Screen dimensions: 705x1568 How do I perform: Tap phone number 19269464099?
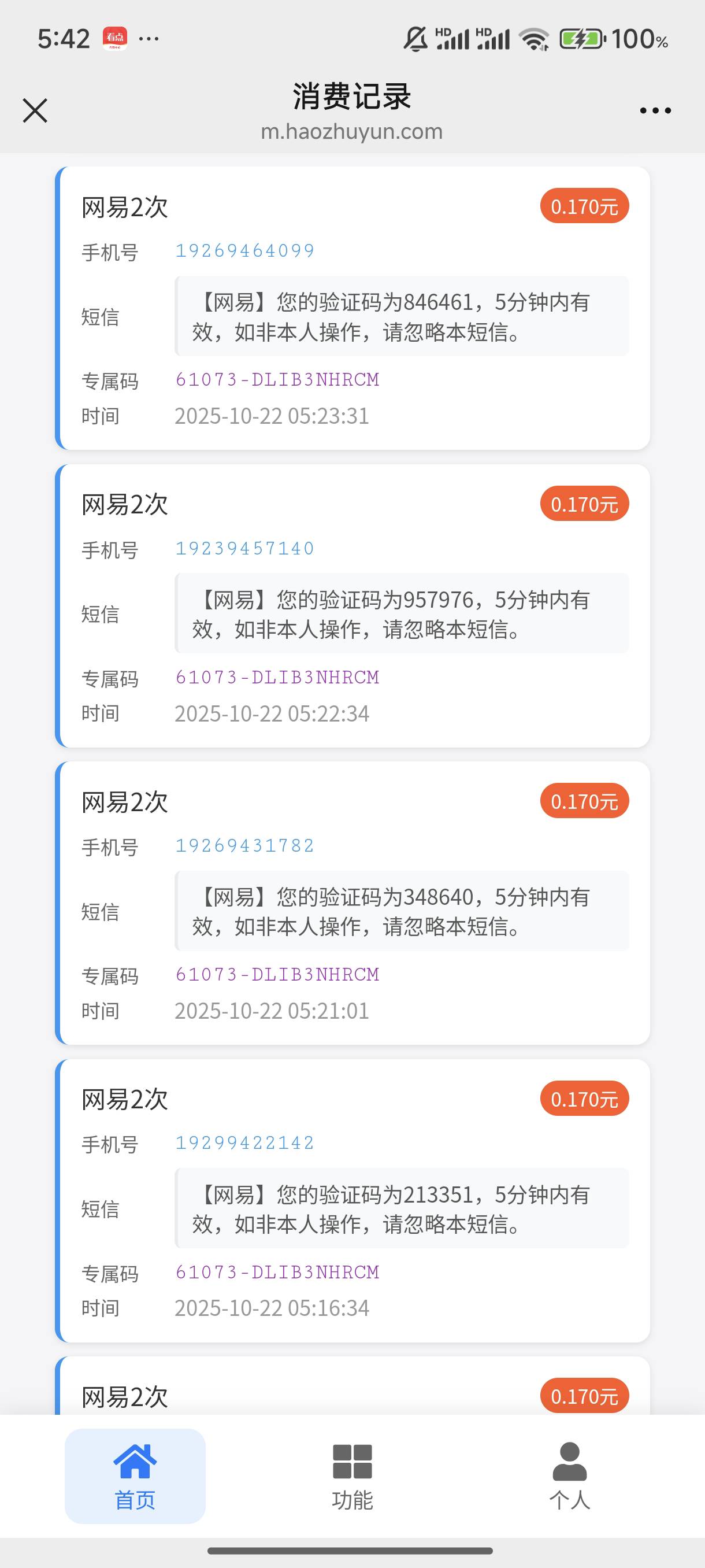pos(244,251)
